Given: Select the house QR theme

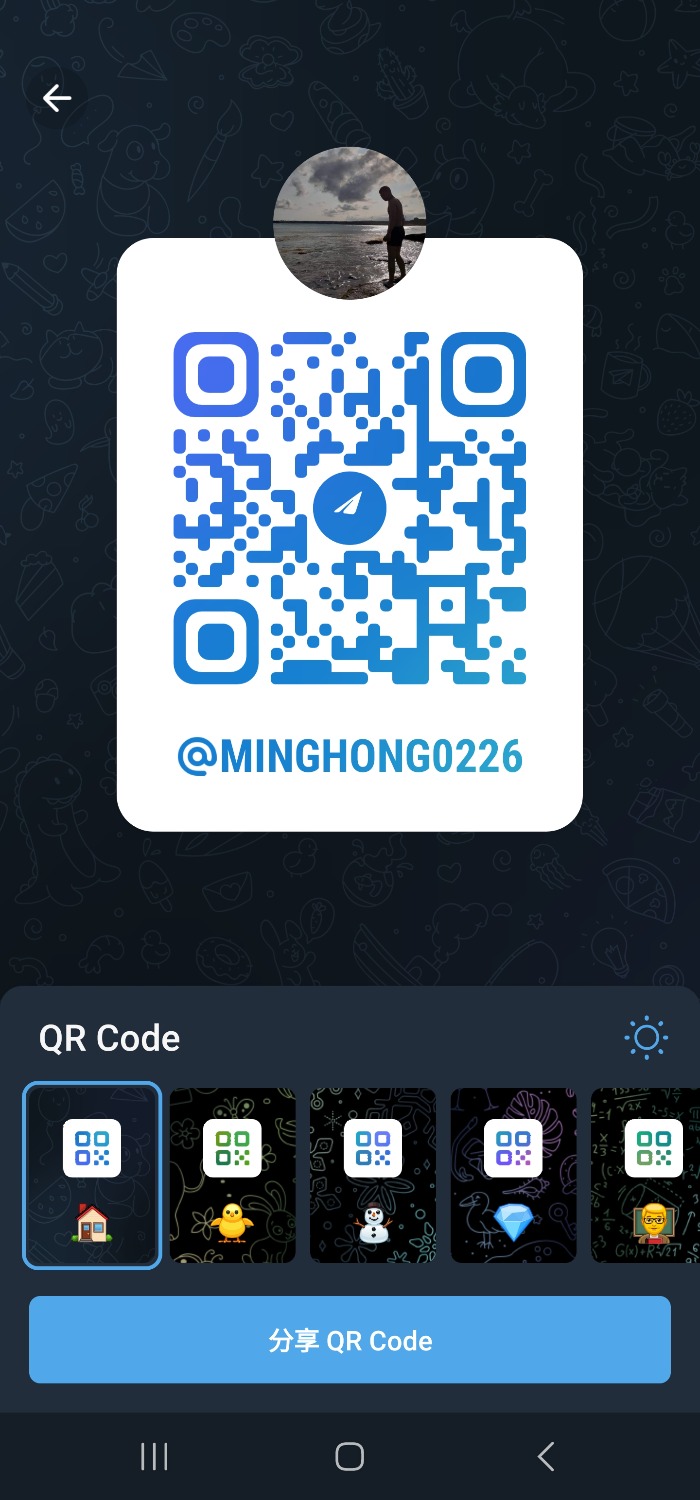Looking at the screenshot, I should pyautogui.click(x=92, y=1175).
